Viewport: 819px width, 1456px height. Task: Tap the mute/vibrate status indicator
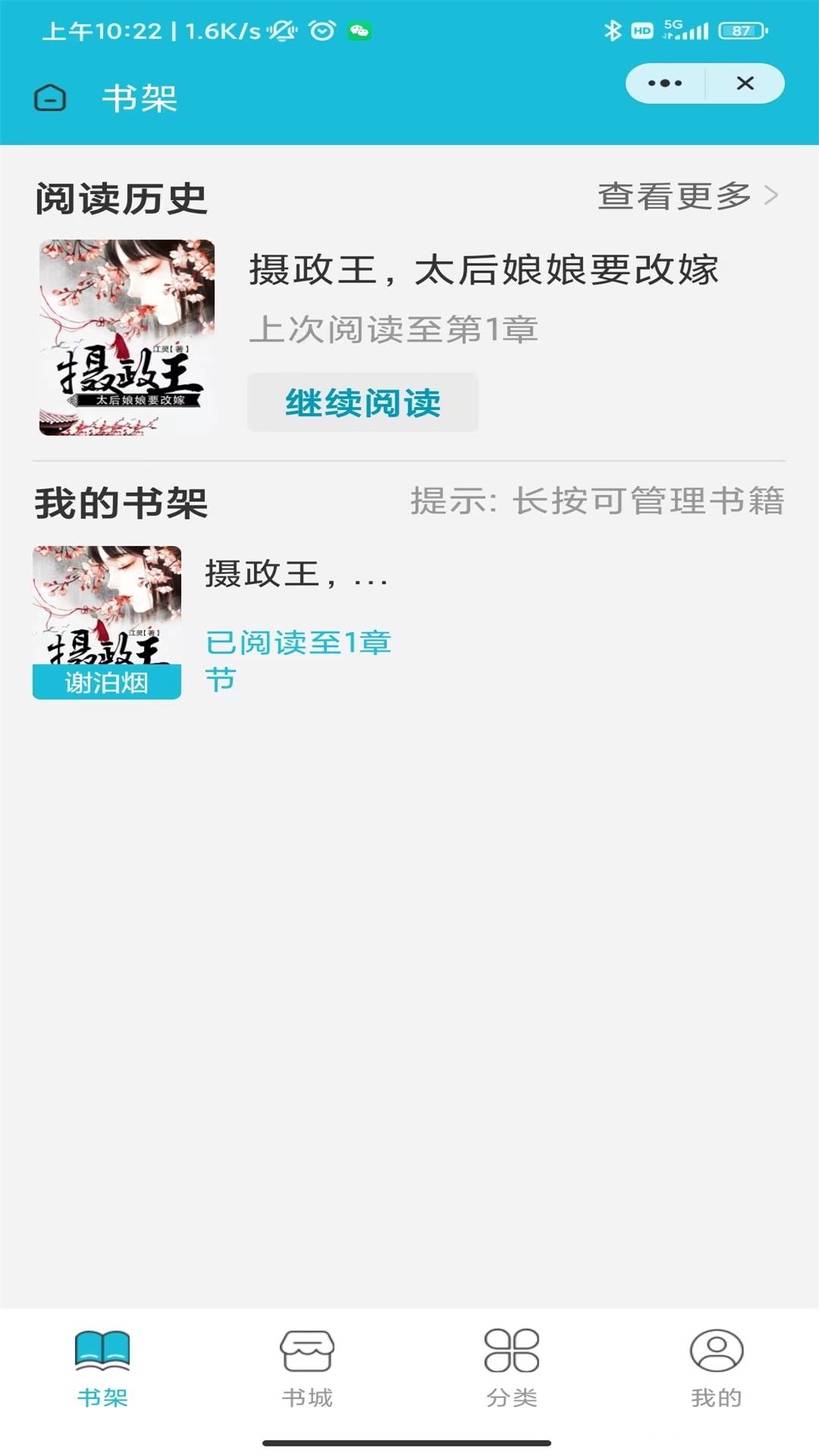point(281,32)
